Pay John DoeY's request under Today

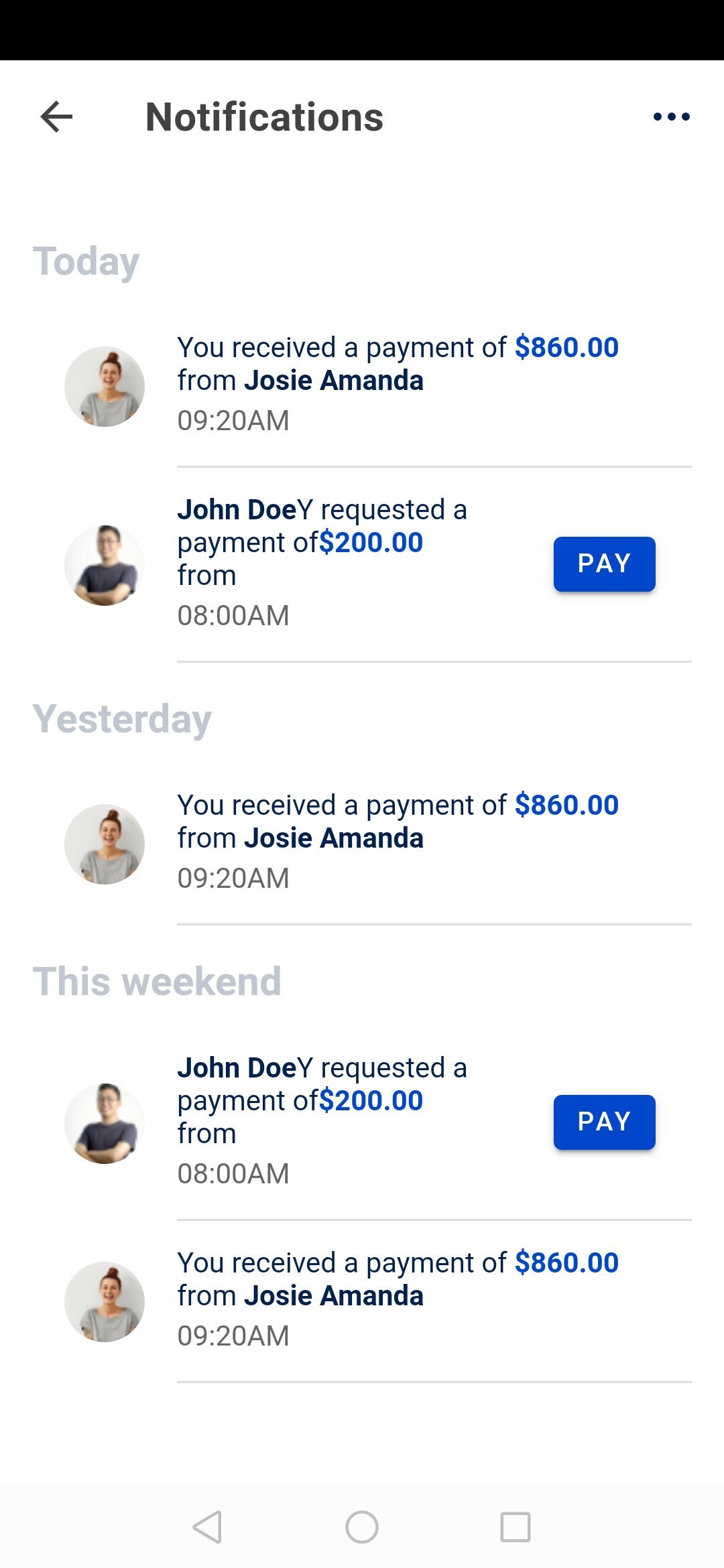(x=604, y=564)
